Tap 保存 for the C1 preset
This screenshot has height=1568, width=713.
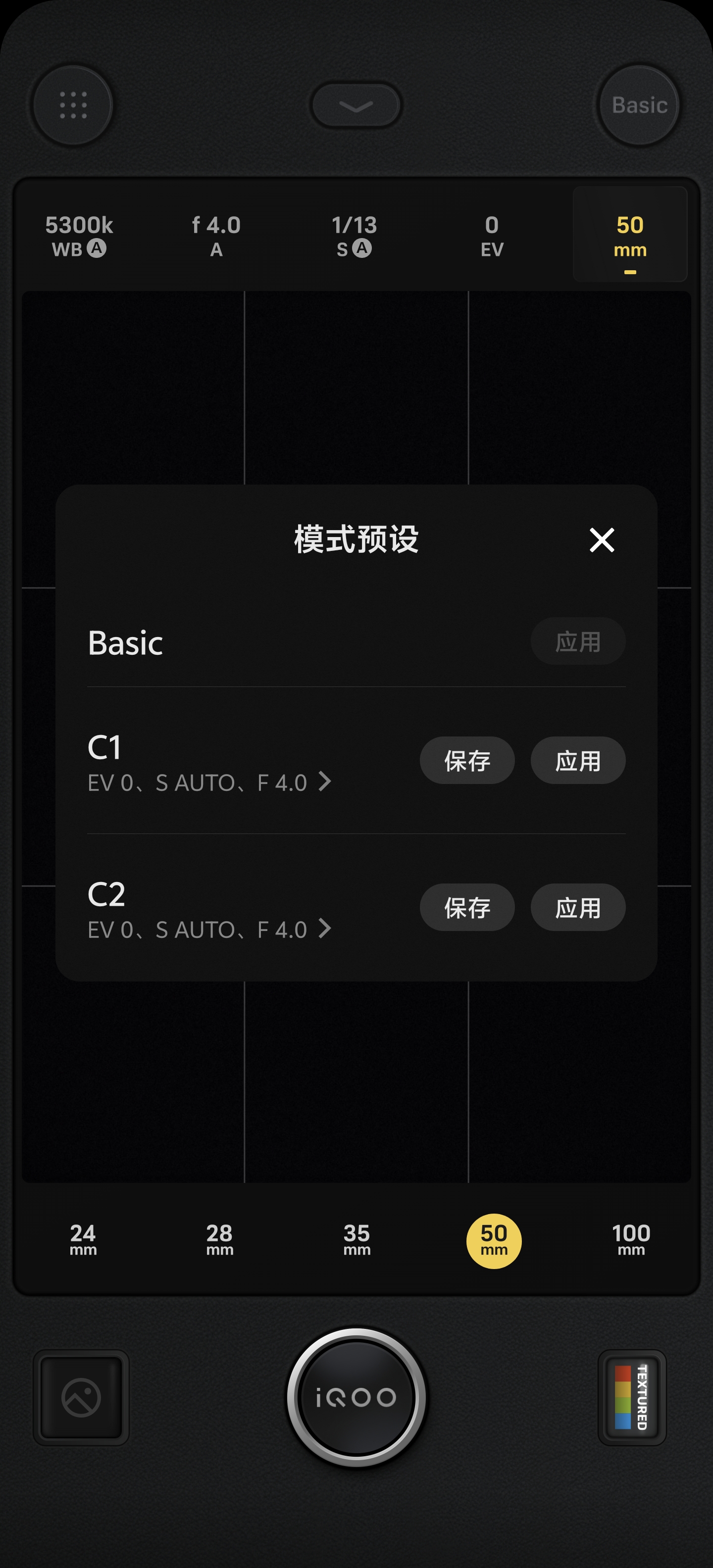point(467,760)
